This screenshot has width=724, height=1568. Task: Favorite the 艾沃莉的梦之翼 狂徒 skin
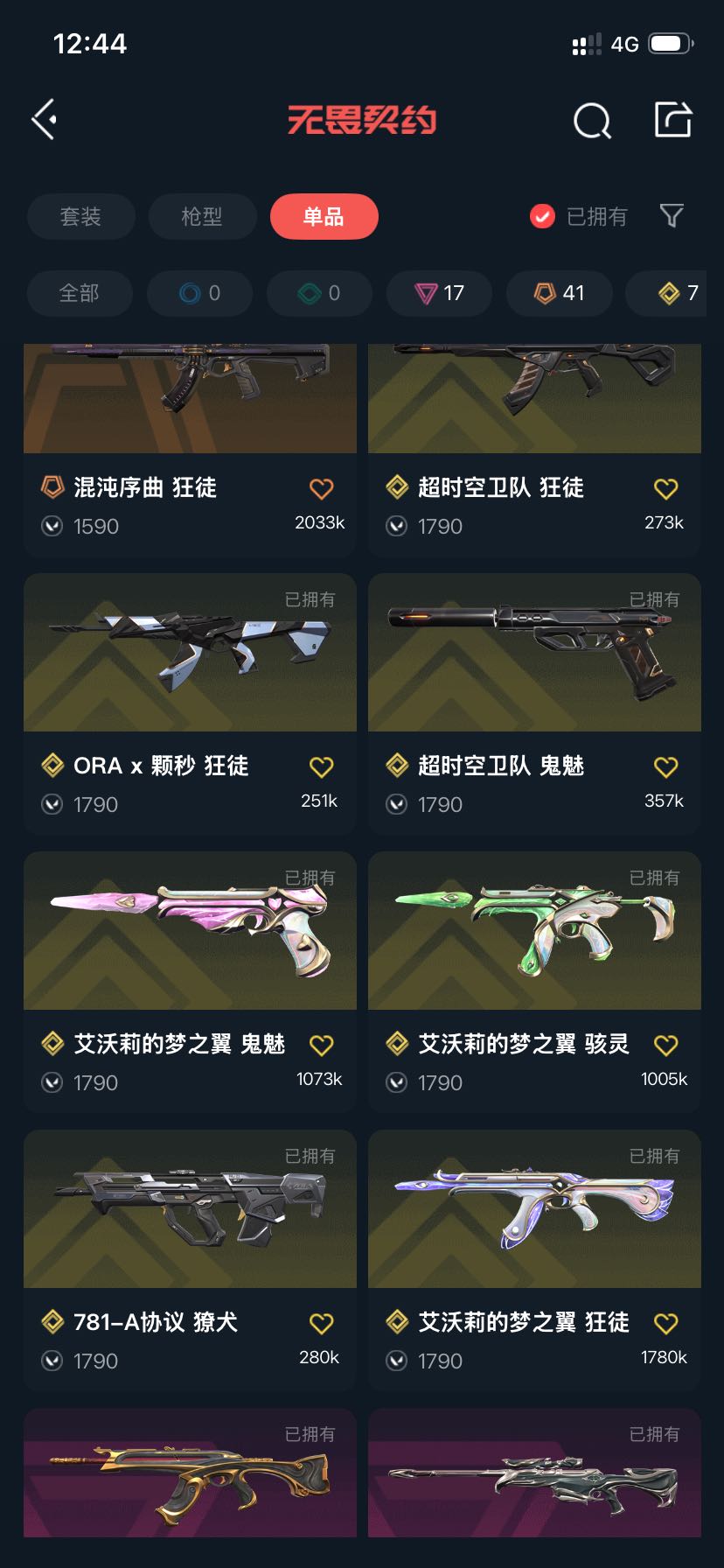pyautogui.click(x=665, y=1323)
